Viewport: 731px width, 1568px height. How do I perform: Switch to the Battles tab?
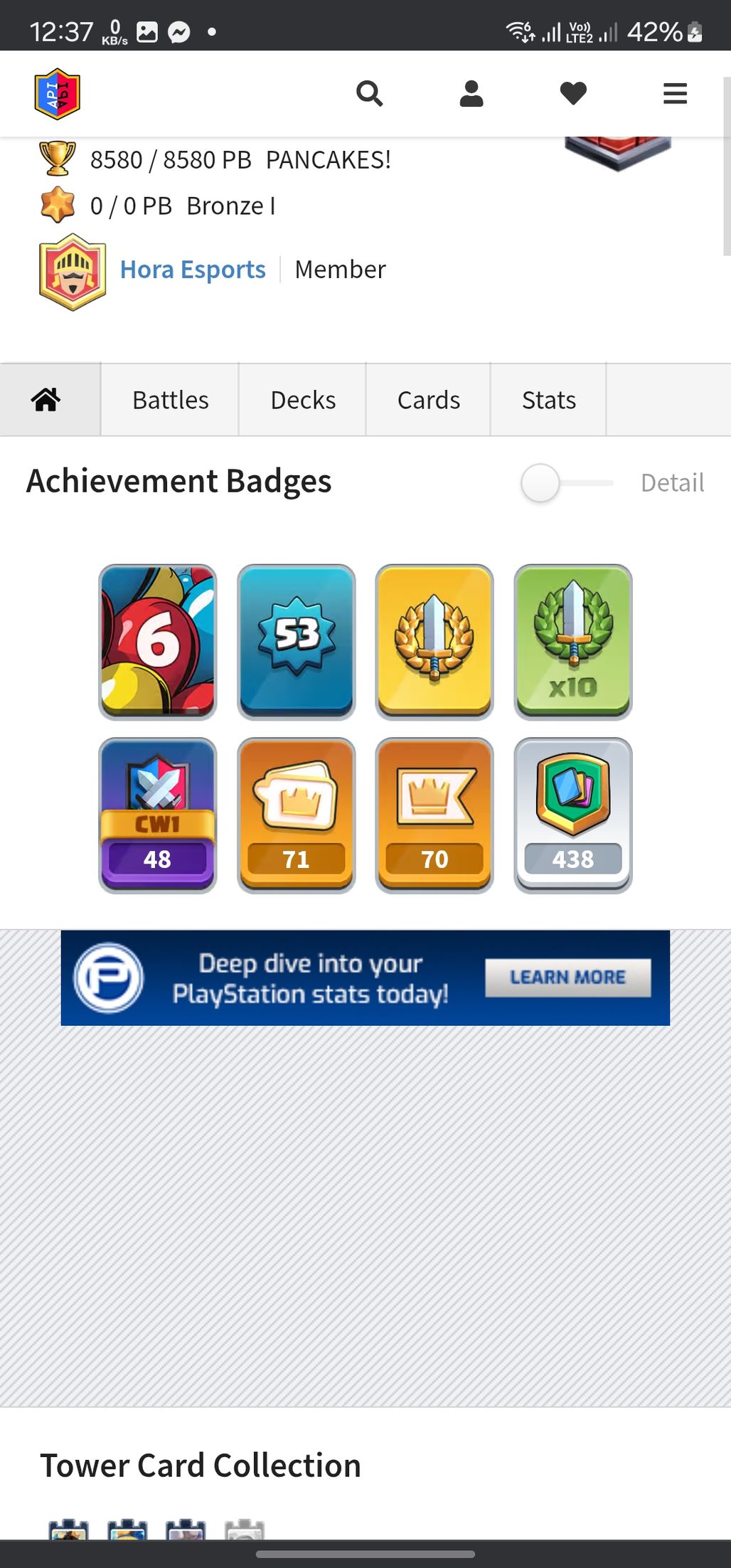(170, 400)
